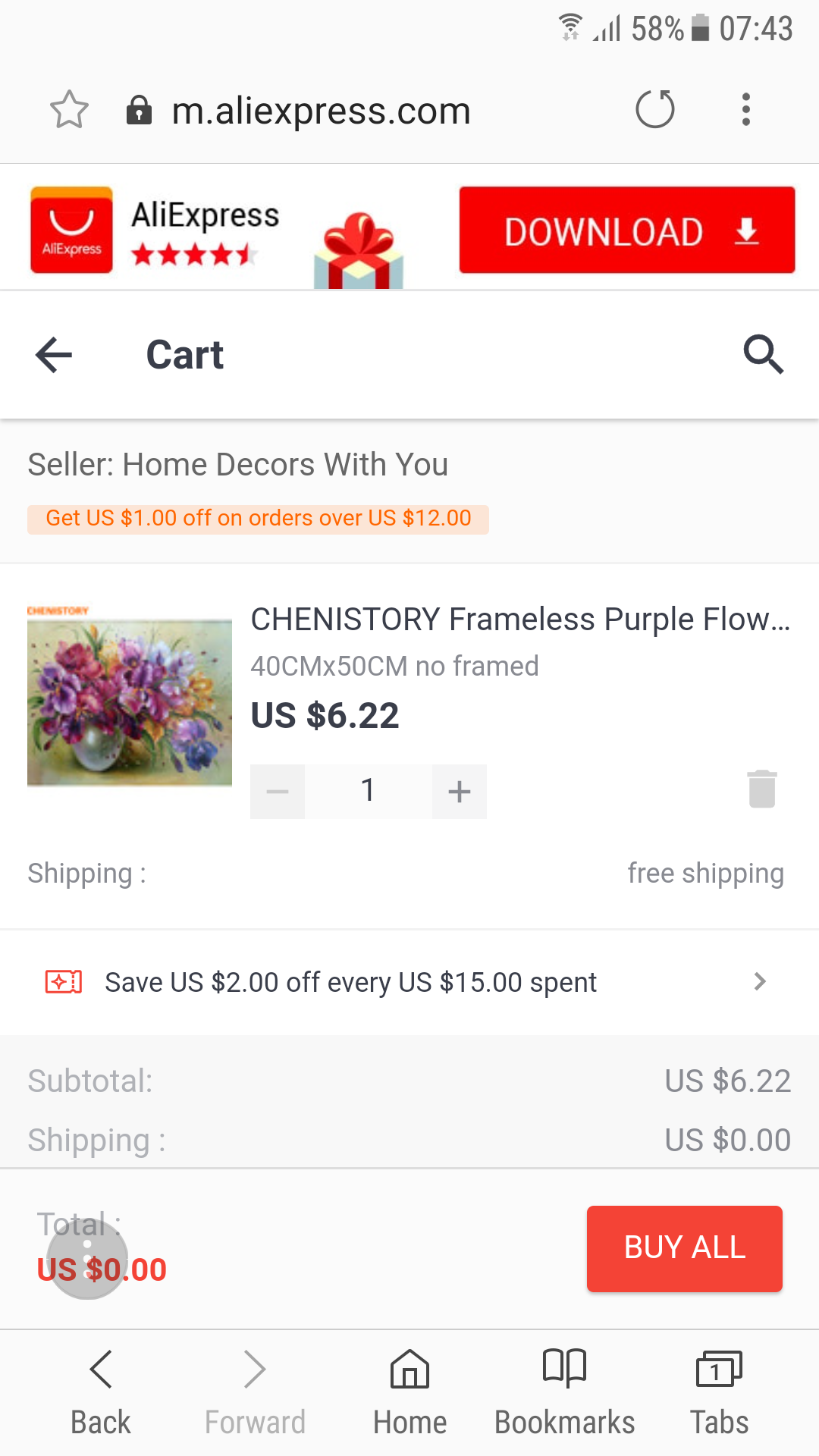Open search from the Cart header
The image size is (819, 1456).
click(763, 355)
